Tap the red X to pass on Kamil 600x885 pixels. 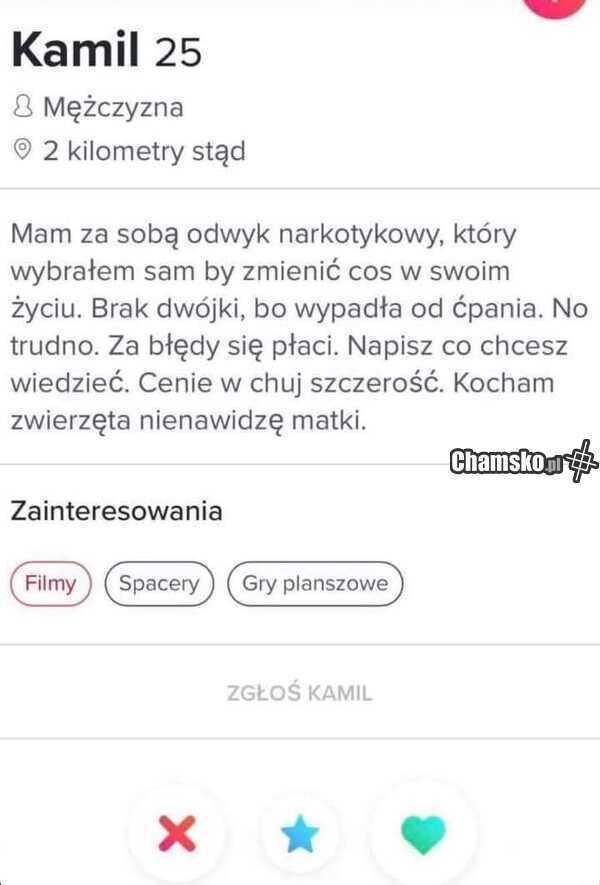click(x=179, y=832)
